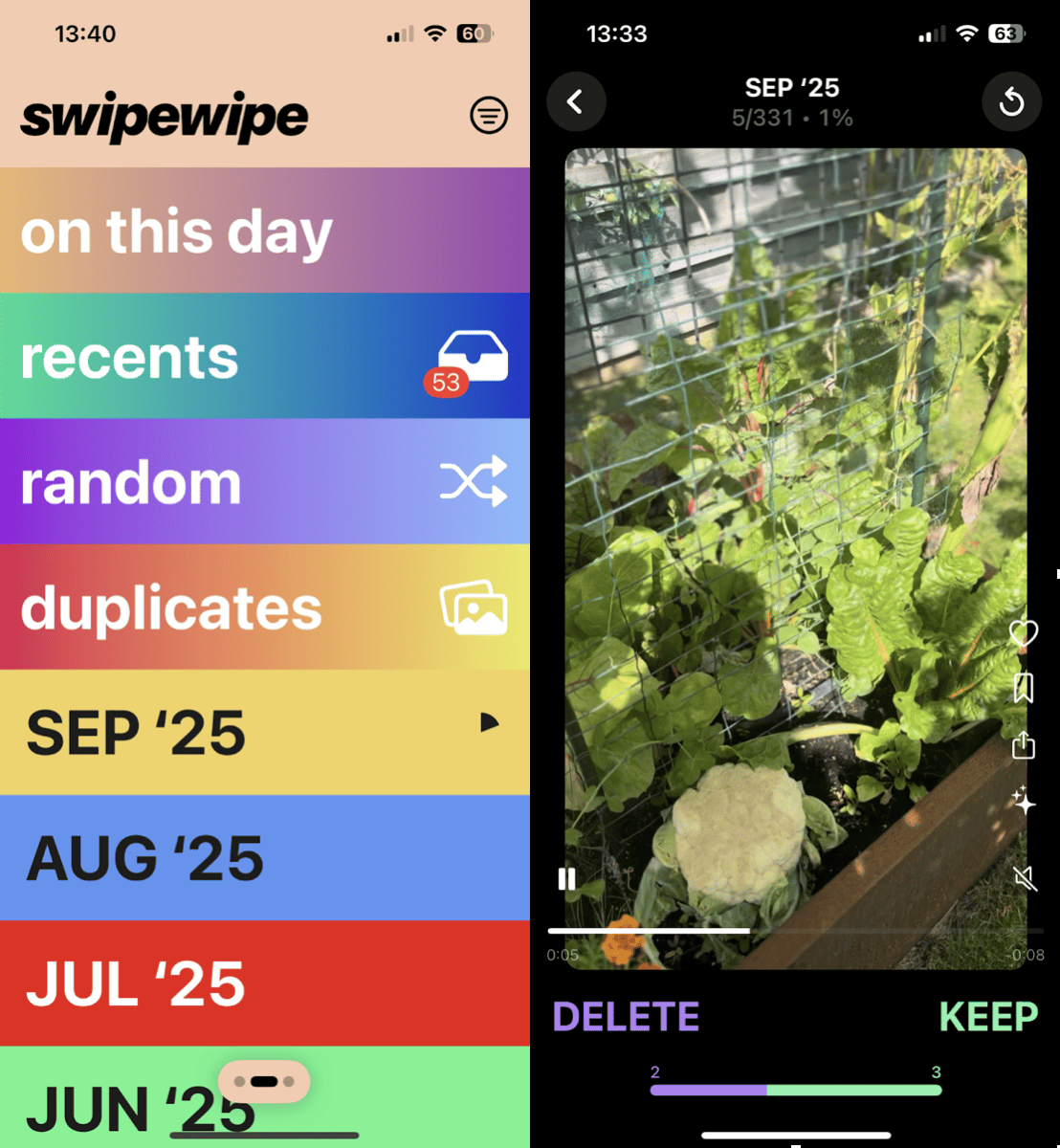Unmute the video sound
The height and width of the screenshot is (1148, 1060).
(1024, 878)
